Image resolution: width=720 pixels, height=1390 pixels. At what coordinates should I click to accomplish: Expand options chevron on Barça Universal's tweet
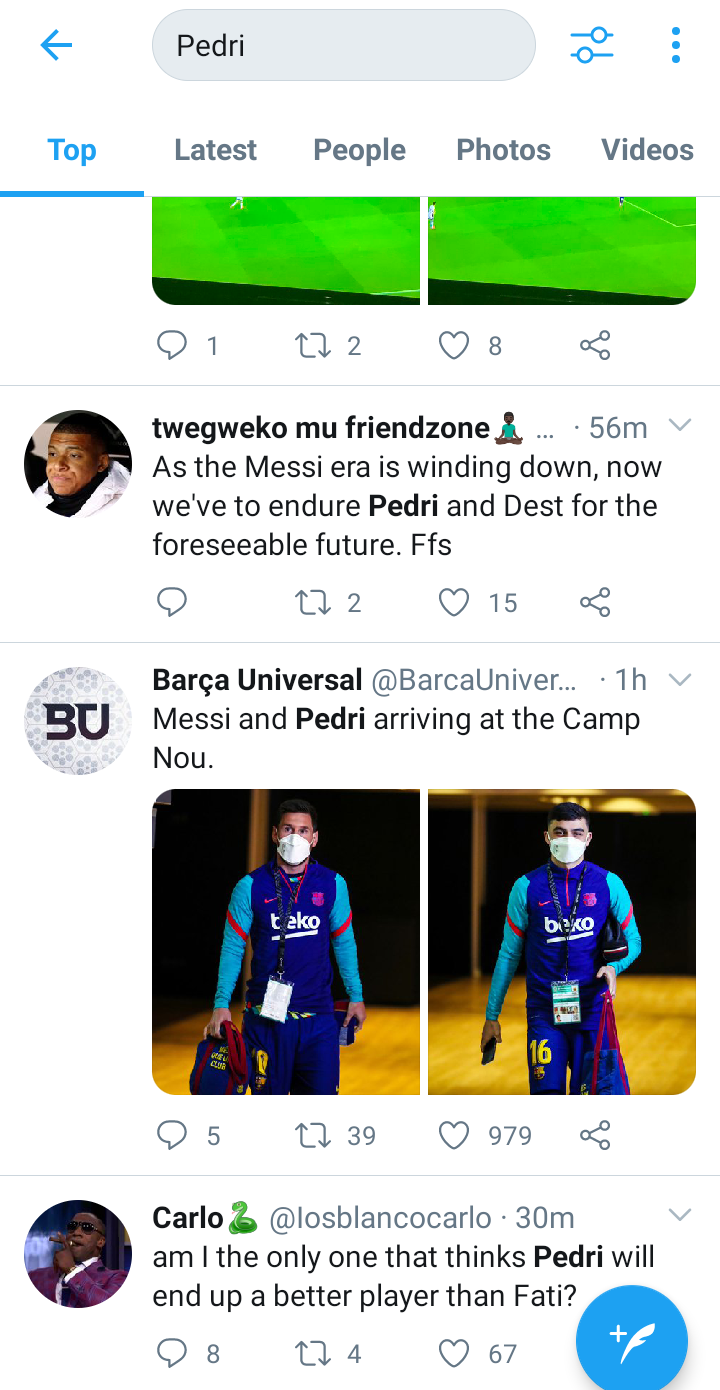680,680
